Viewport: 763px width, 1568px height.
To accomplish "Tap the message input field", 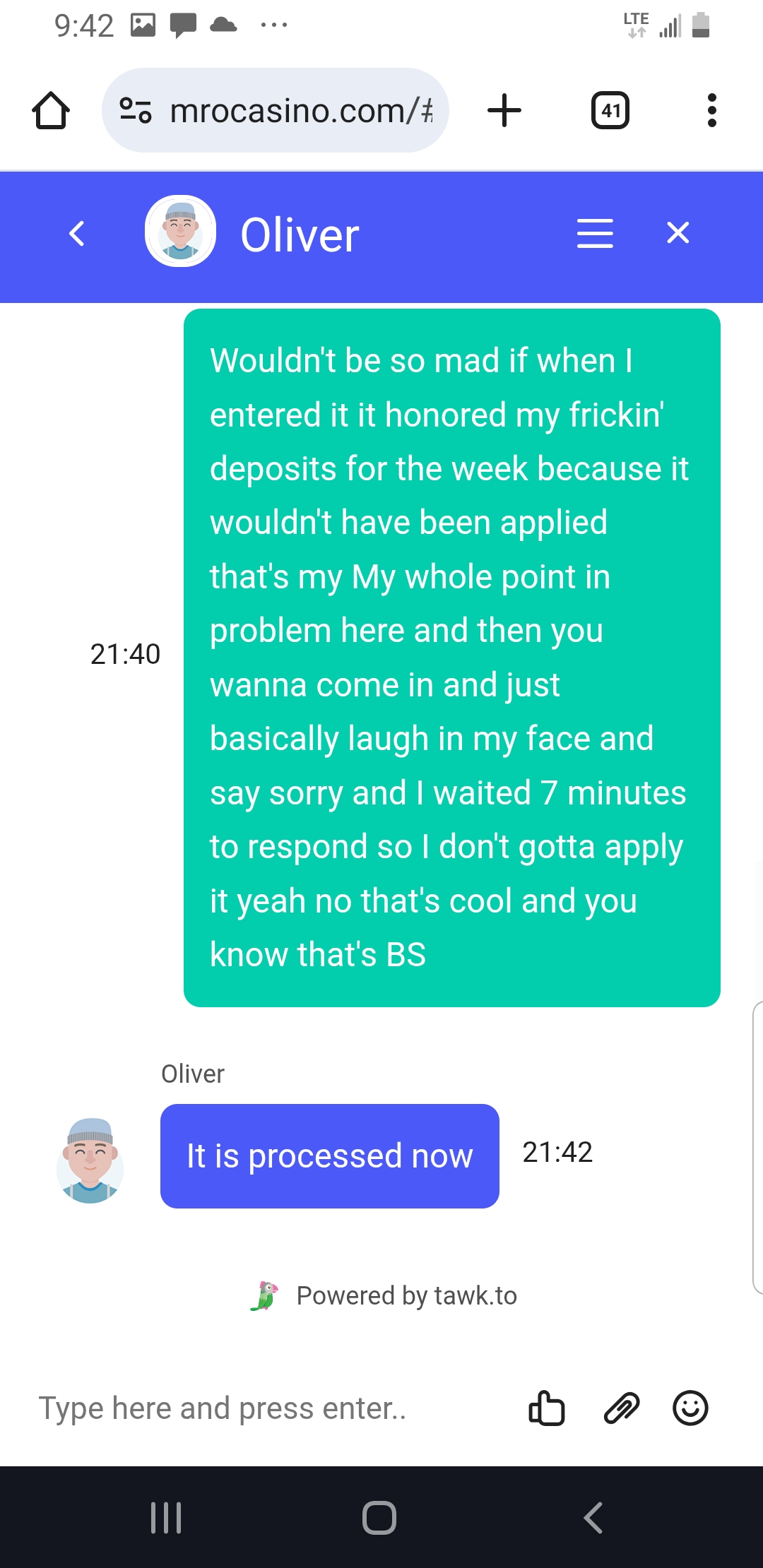I will tap(268, 1408).
